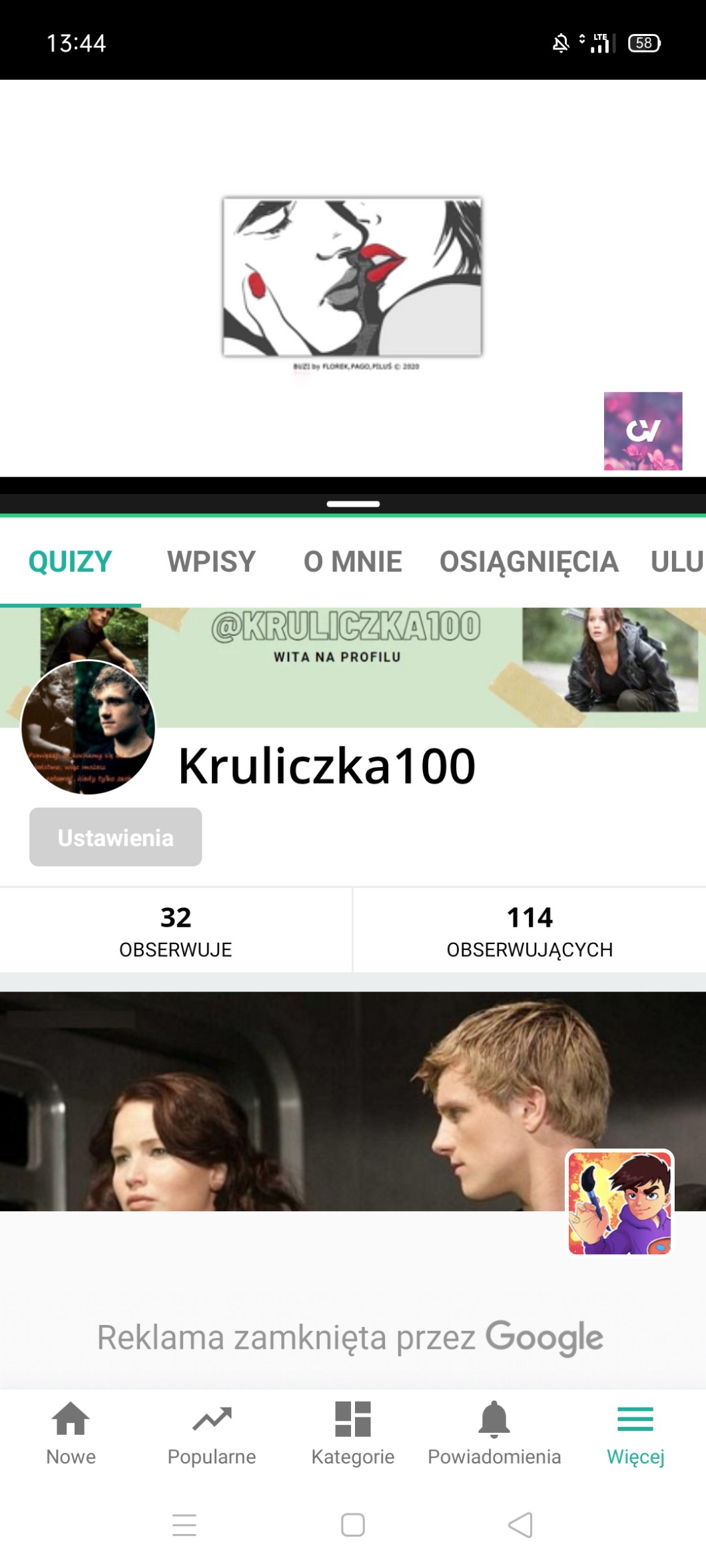Tap the floating game app icon with paintbrush

[619, 1202]
